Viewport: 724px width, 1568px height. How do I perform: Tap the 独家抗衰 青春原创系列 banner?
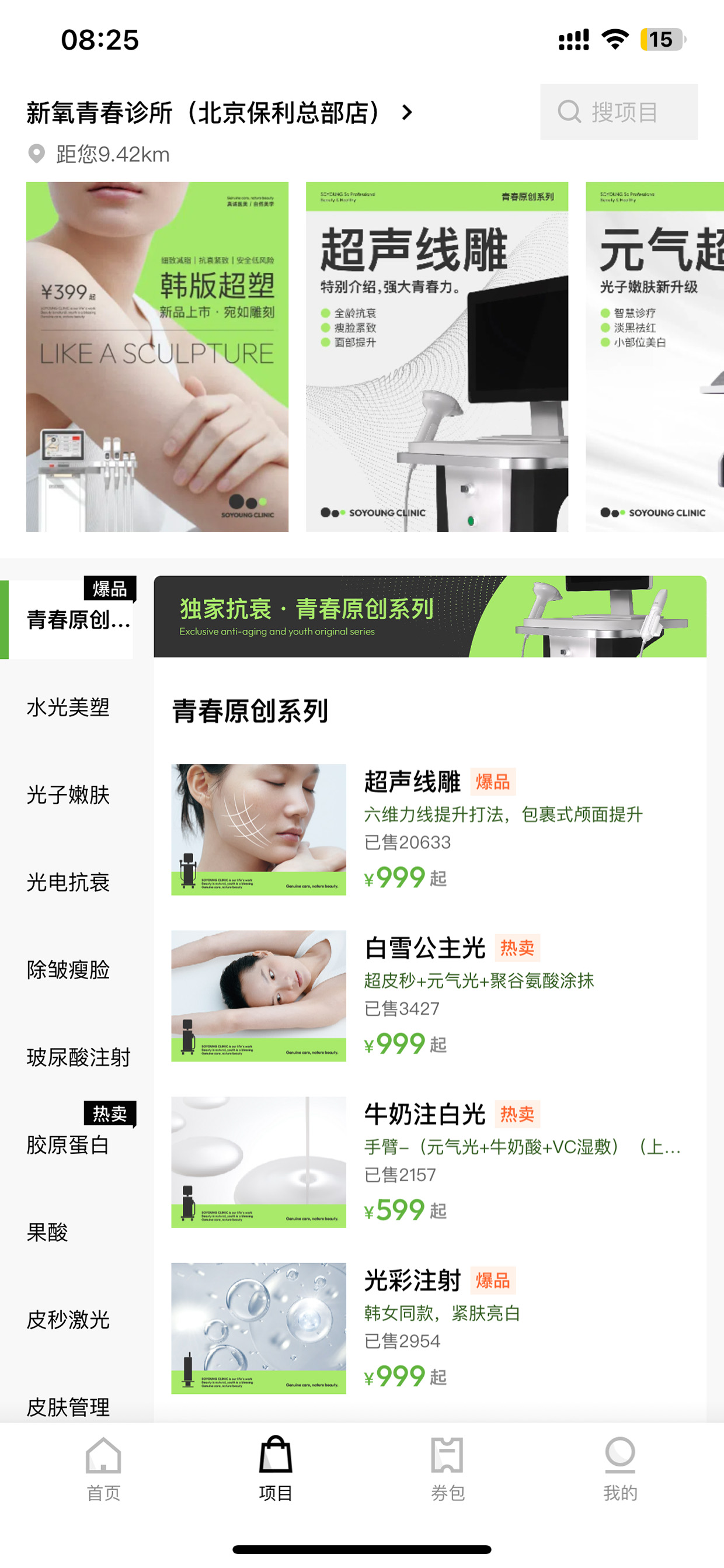430,616
